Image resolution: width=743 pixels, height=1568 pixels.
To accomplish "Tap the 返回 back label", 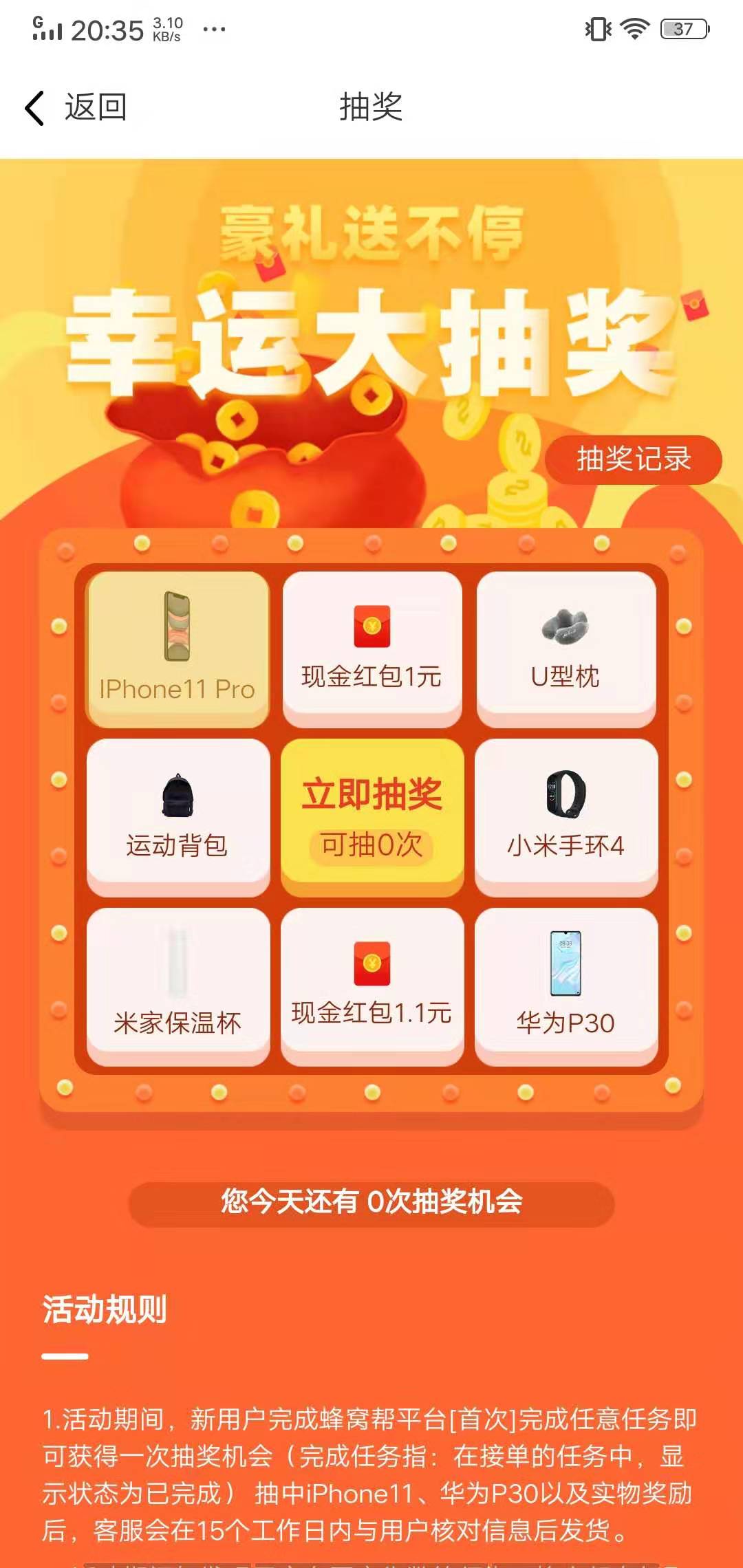I will (96, 107).
